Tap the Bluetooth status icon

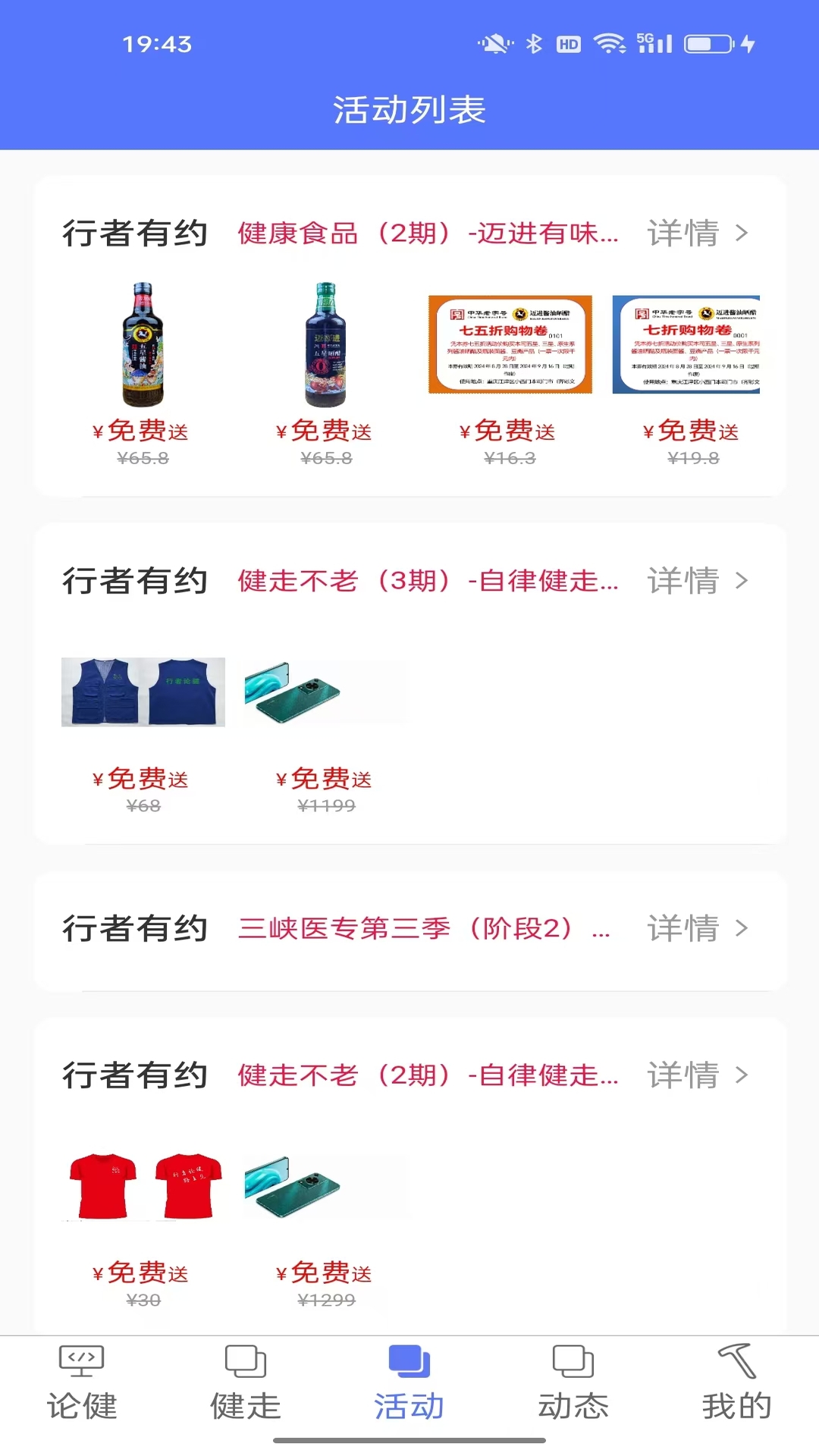coord(535,44)
